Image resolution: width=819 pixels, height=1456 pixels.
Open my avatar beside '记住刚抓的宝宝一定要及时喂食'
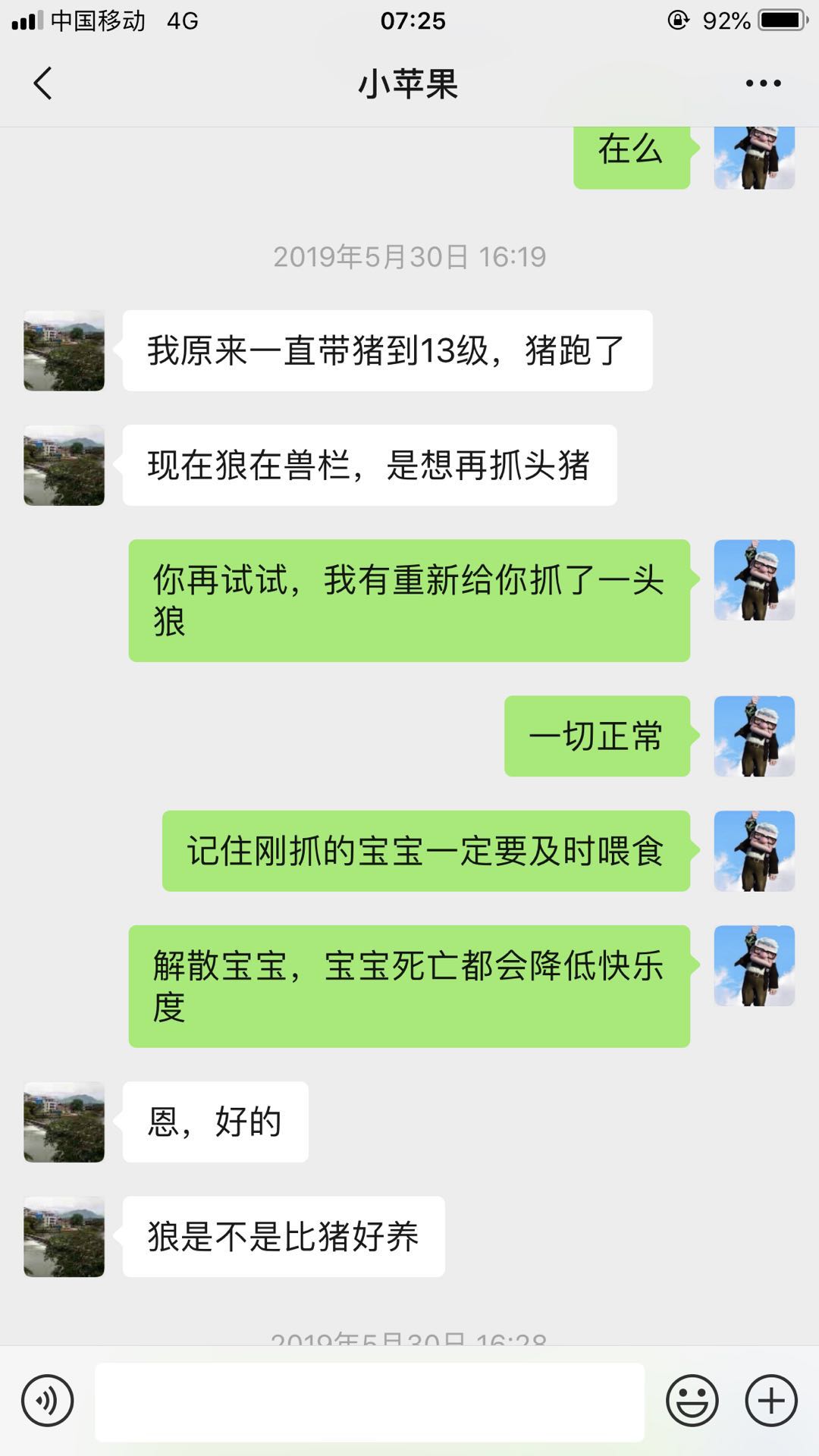pyautogui.click(x=754, y=851)
